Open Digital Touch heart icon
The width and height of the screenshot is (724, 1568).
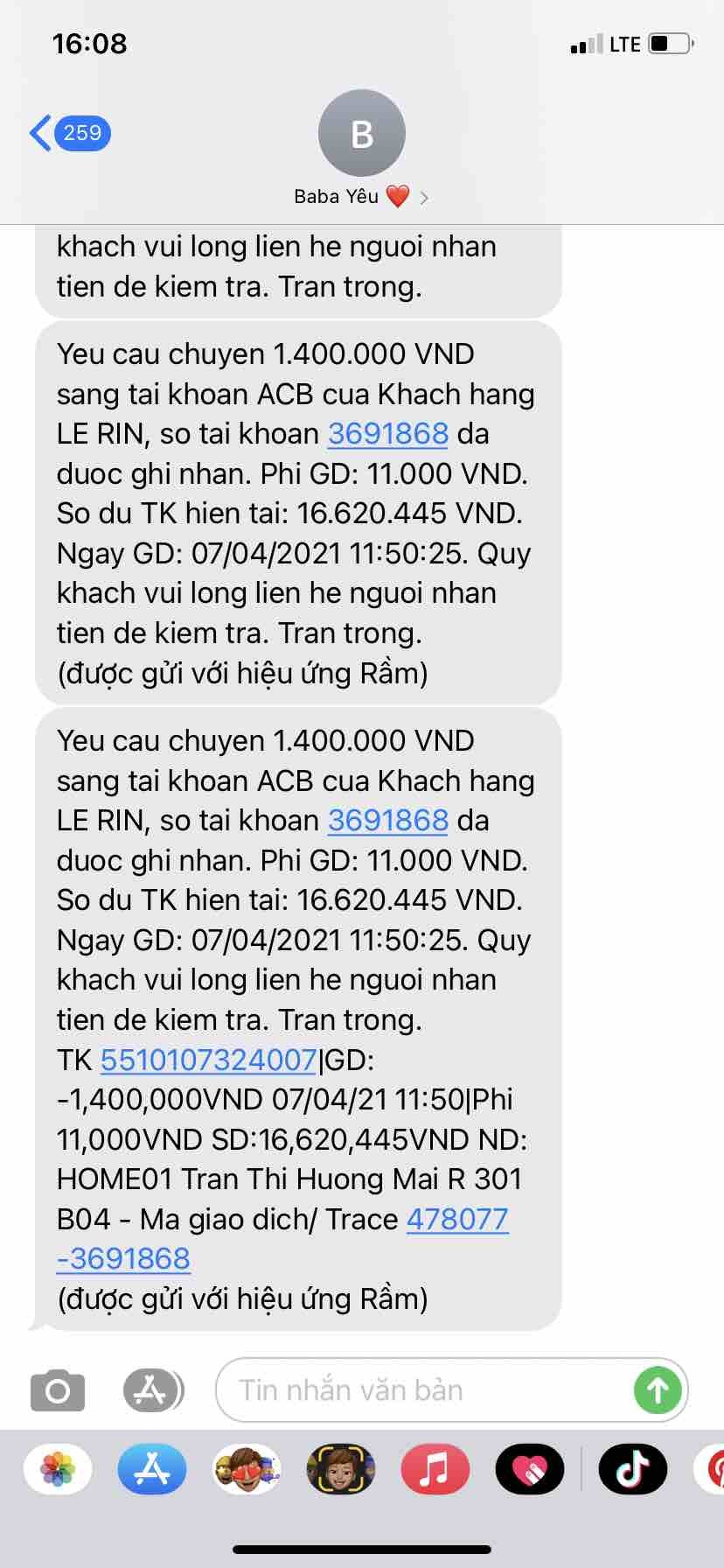[529, 1469]
